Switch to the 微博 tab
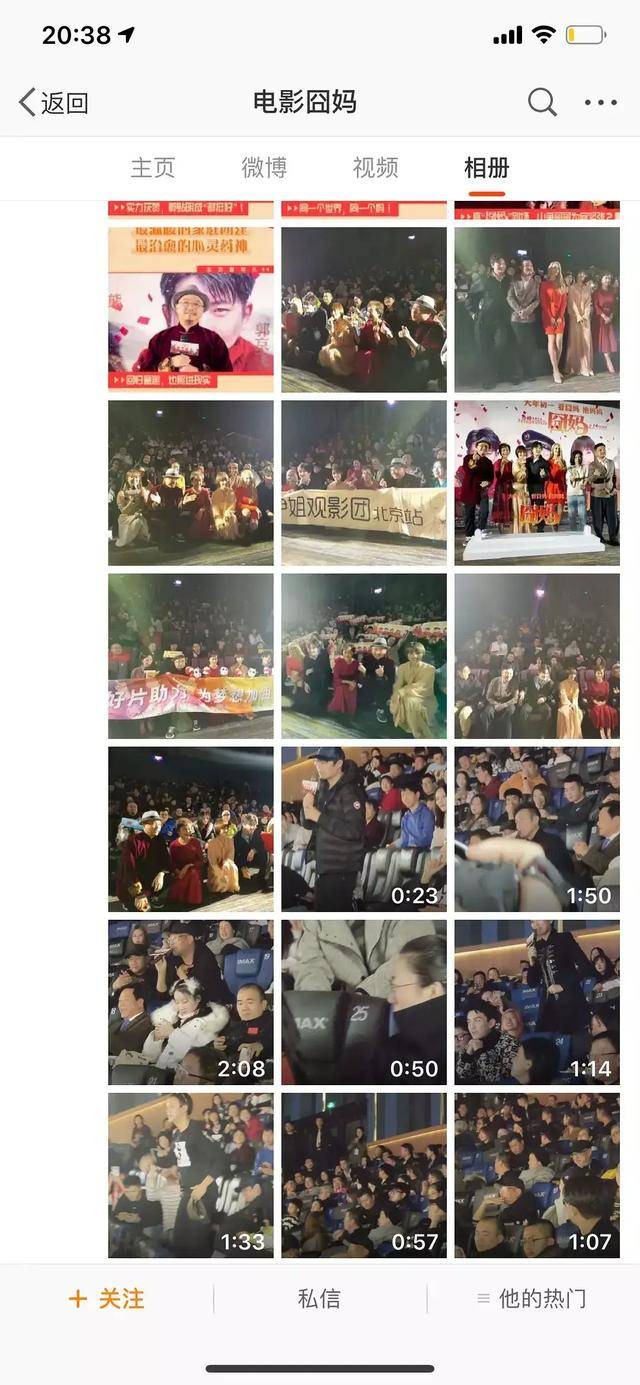Image resolution: width=640 pixels, height=1385 pixels. (264, 168)
